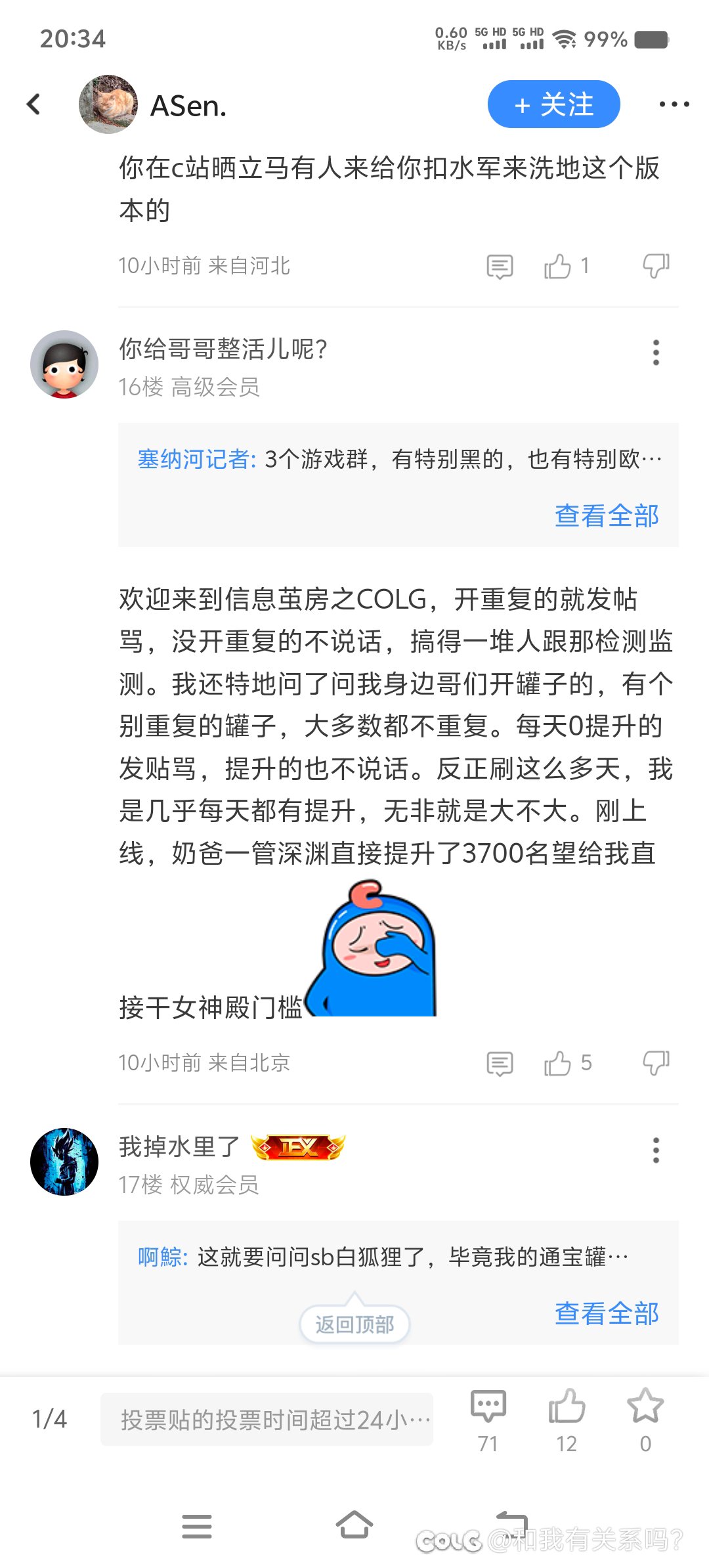Image resolution: width=709 pixels, height=1568 pixels.
Task: Go back with the top-left arrow
Action: (34, 104)
